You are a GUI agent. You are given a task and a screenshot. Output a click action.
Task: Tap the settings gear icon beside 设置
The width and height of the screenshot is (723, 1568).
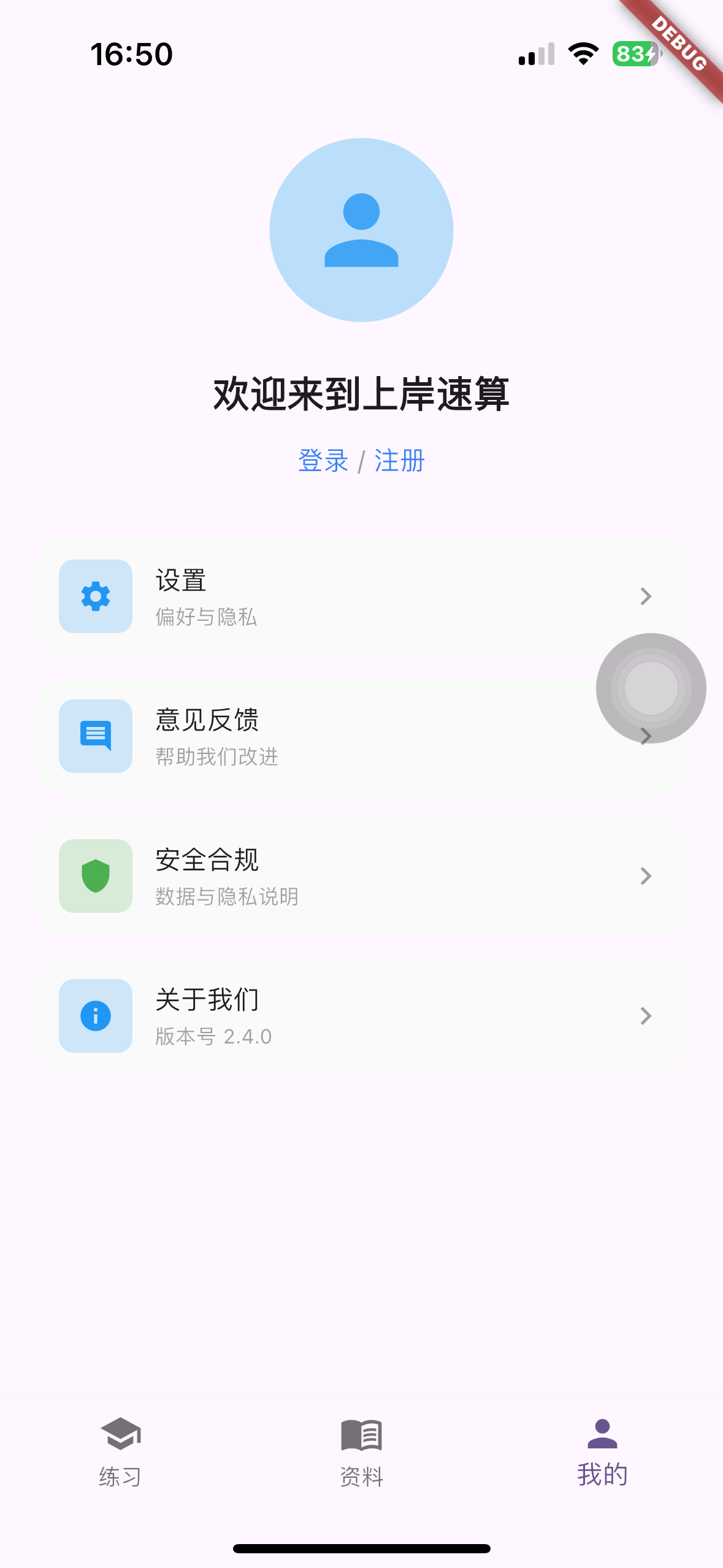click(95, 596)
